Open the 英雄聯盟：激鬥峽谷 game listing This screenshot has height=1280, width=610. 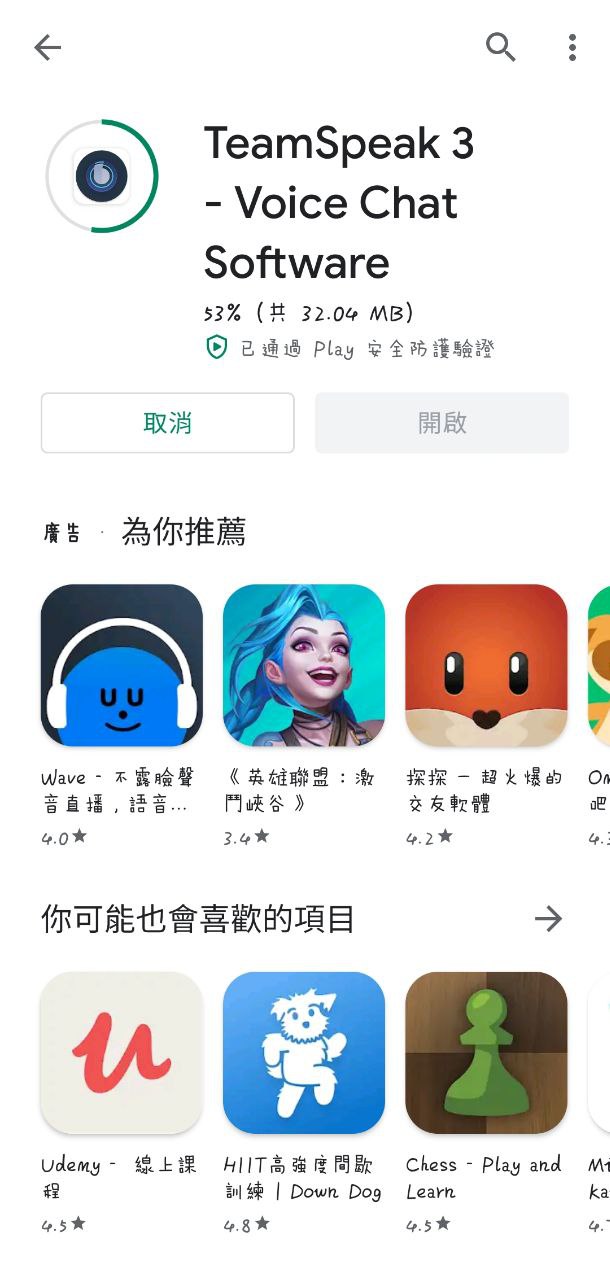[304, 665]
